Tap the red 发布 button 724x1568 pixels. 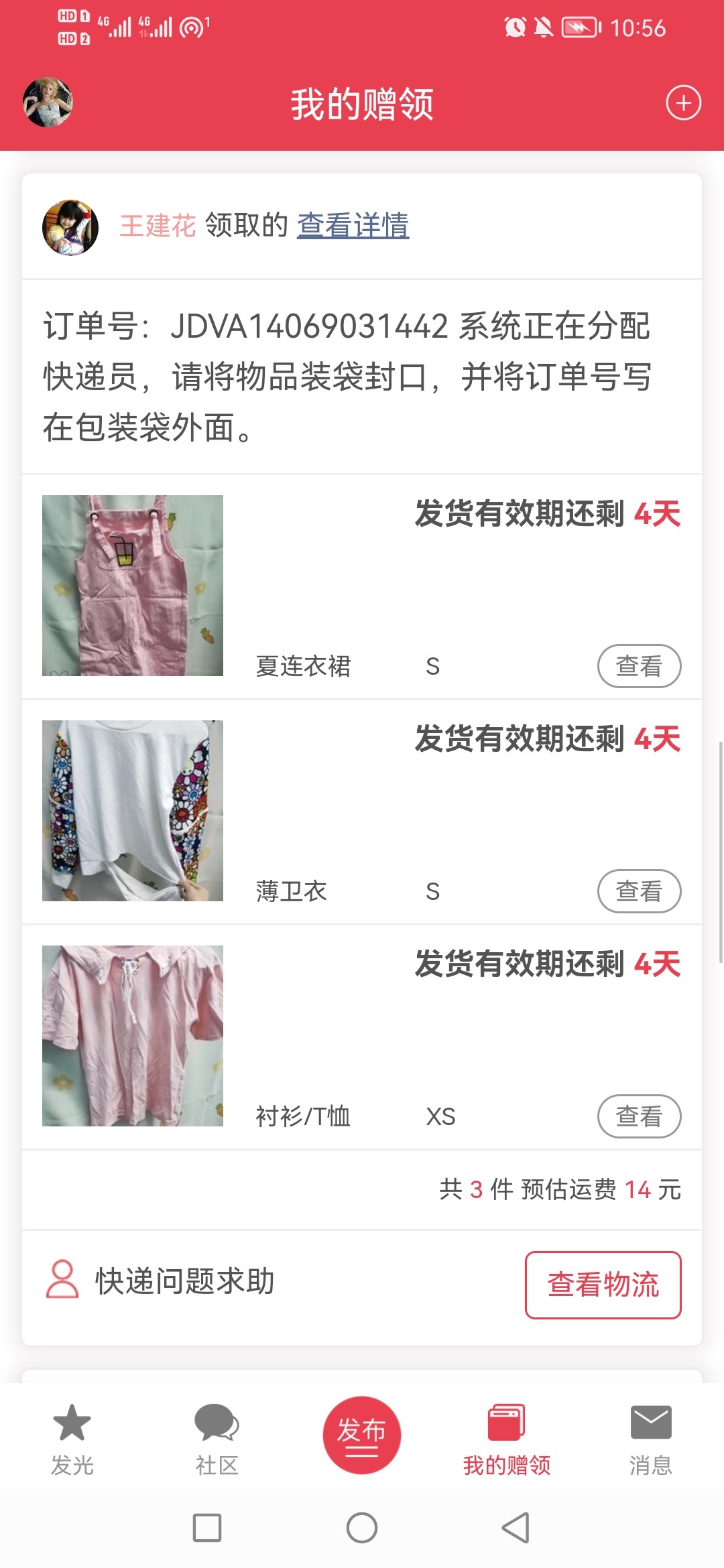(362, 1435)
